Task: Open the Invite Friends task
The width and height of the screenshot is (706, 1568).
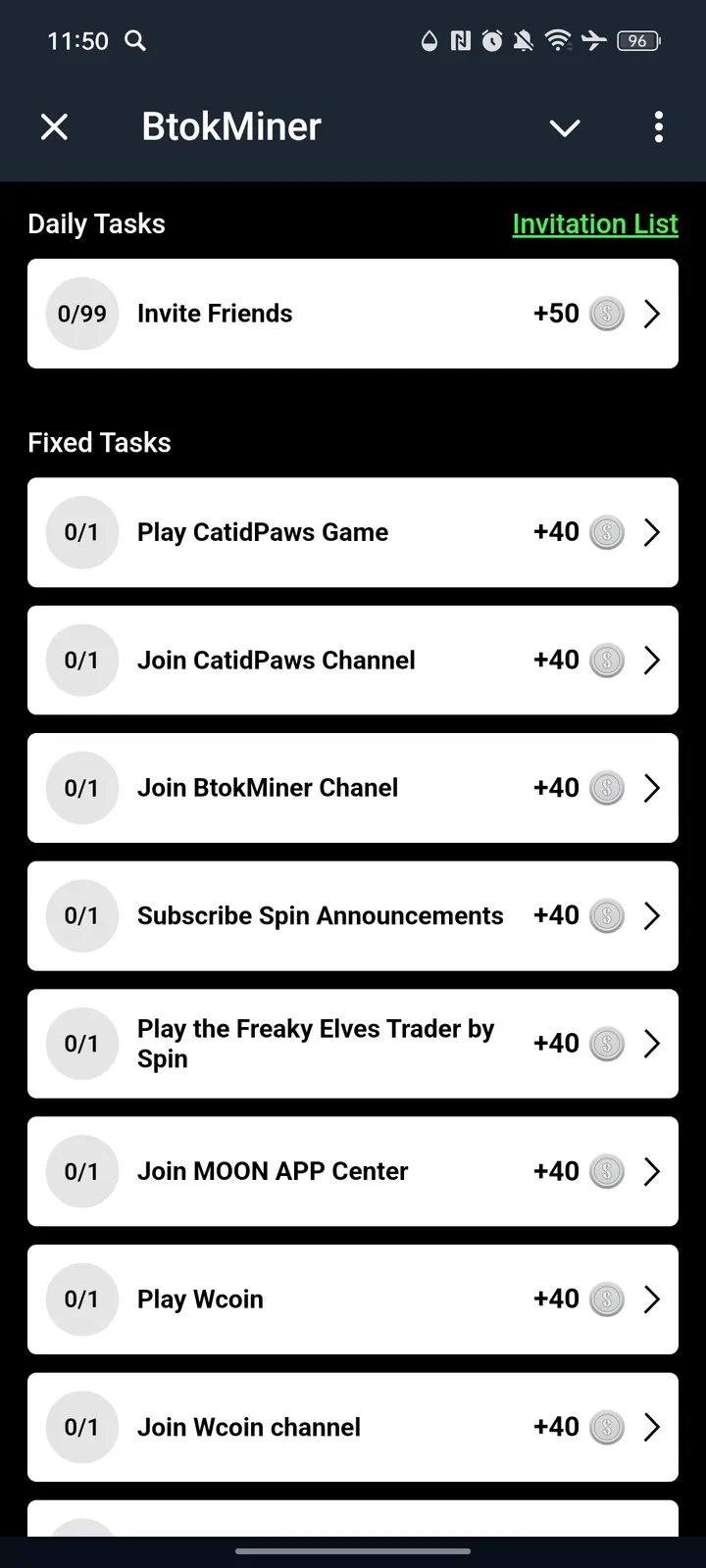Action: pos(353,314)
